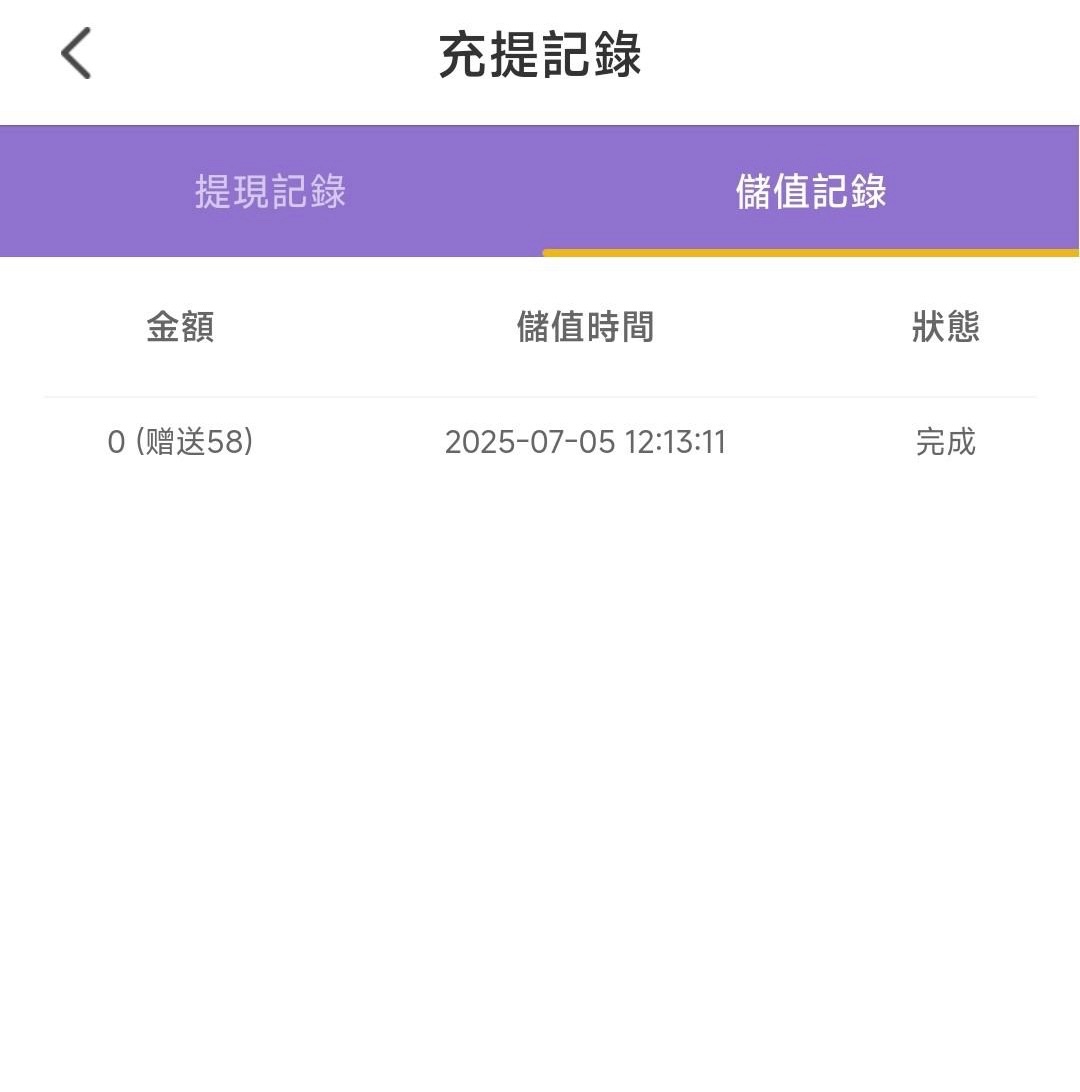Switch to the 提現記錄 tab
The image size is (1080, 1092).
(x=270, y=191)
